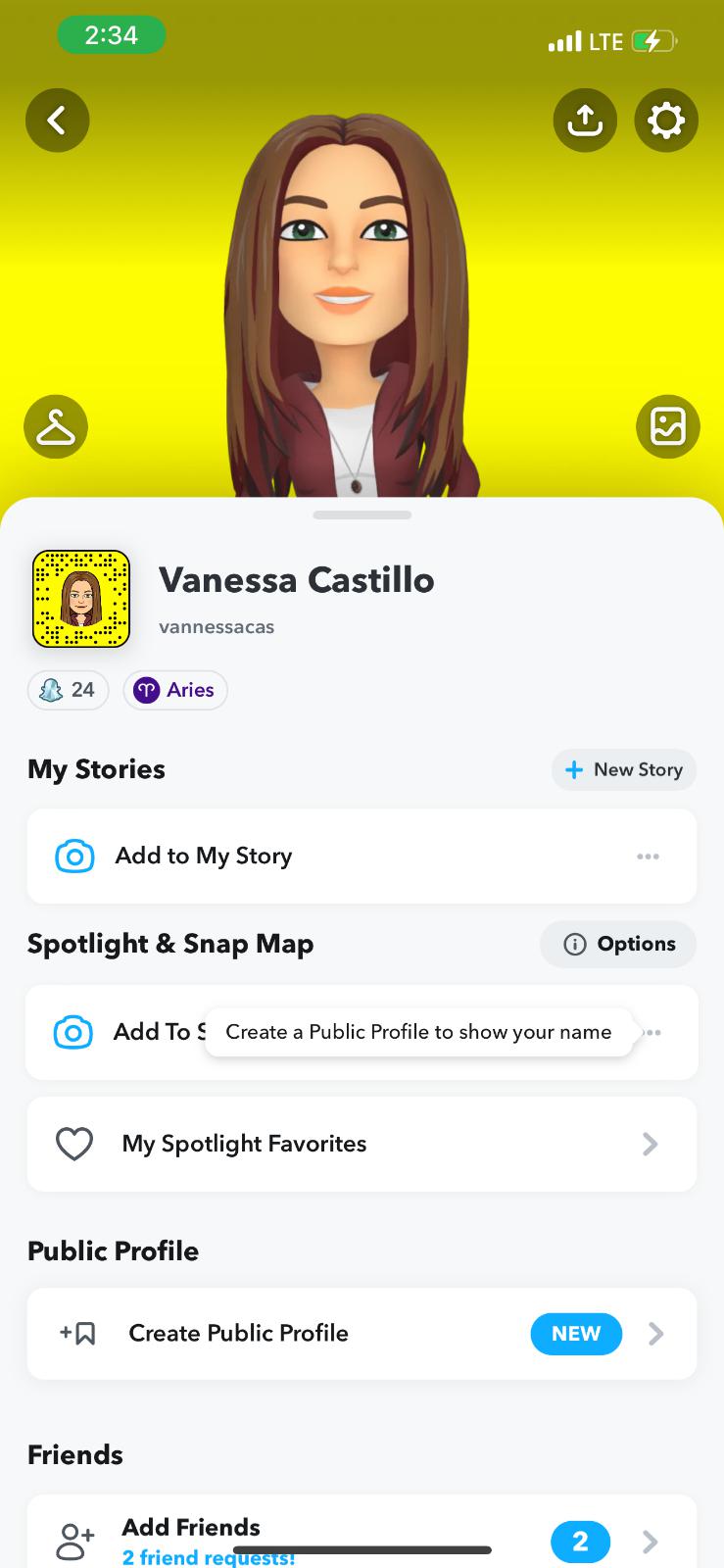This screenshot has width=724, height=1568.
Task: Open settings gear icon
Action: coord(666,121)
